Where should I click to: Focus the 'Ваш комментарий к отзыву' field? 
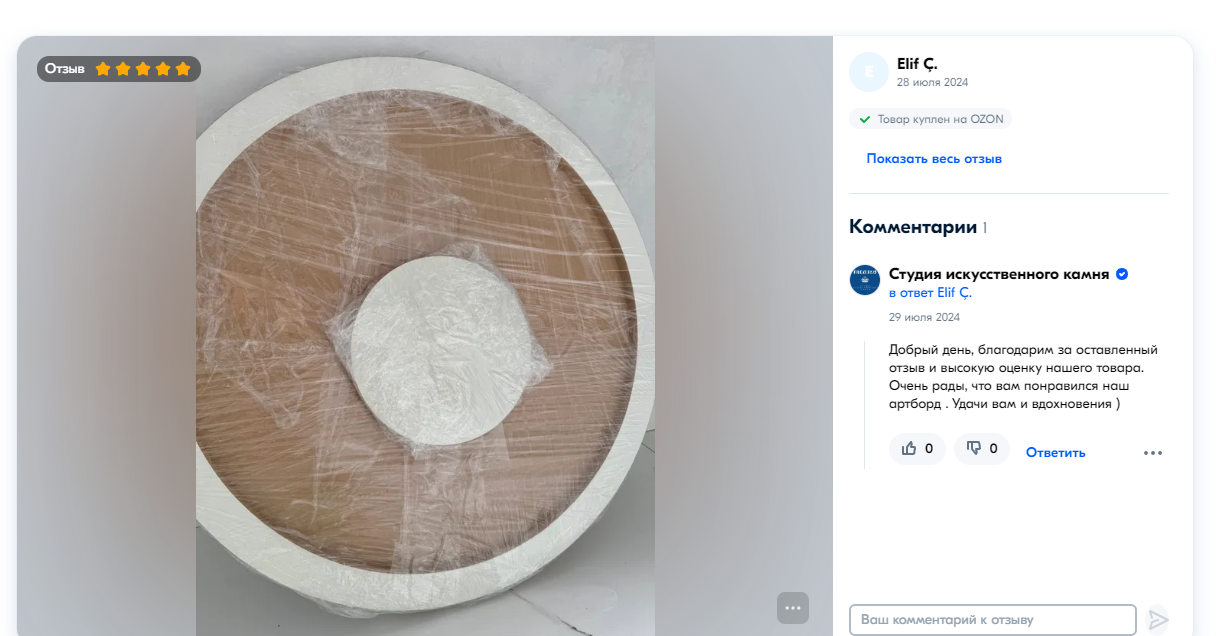pos(992,620)
